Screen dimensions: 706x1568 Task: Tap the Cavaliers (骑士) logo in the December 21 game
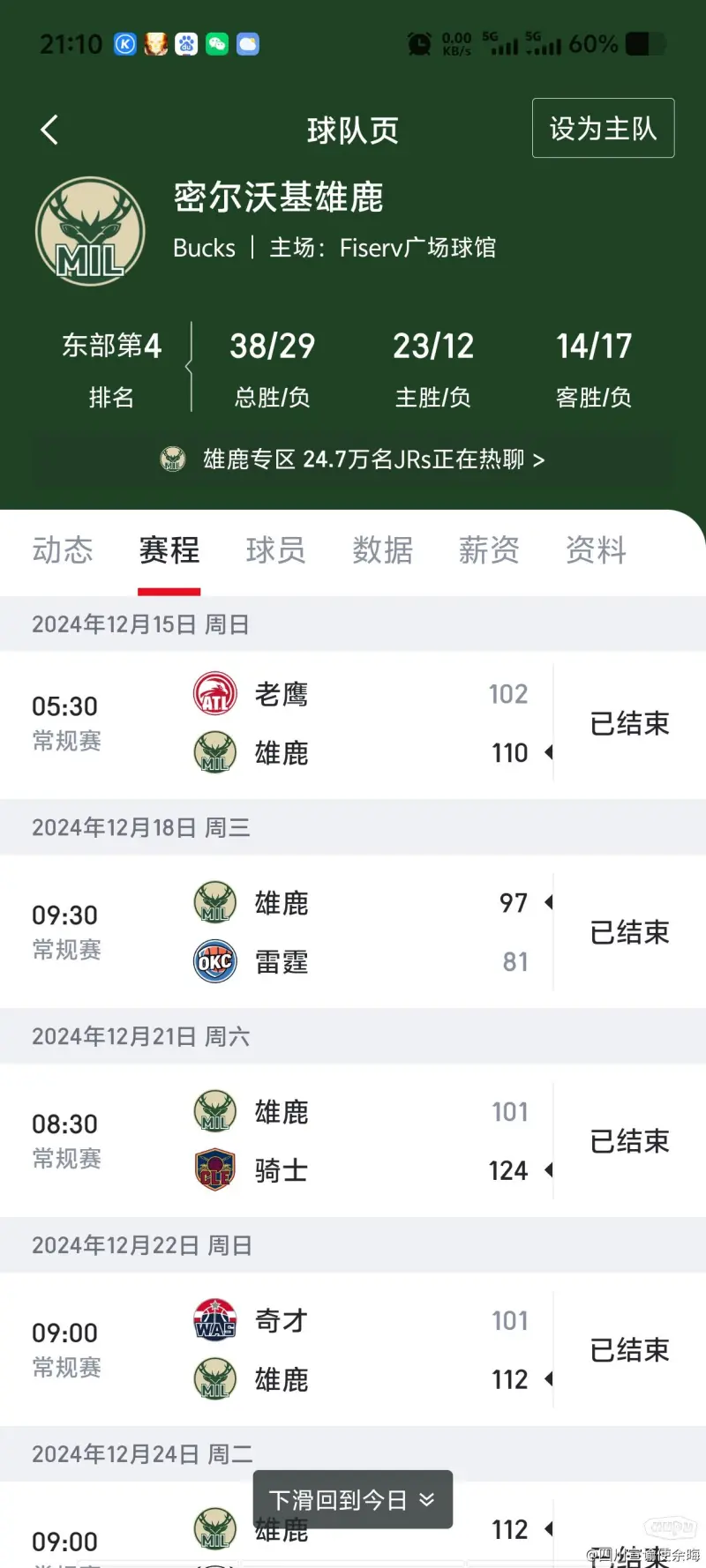214,1169
